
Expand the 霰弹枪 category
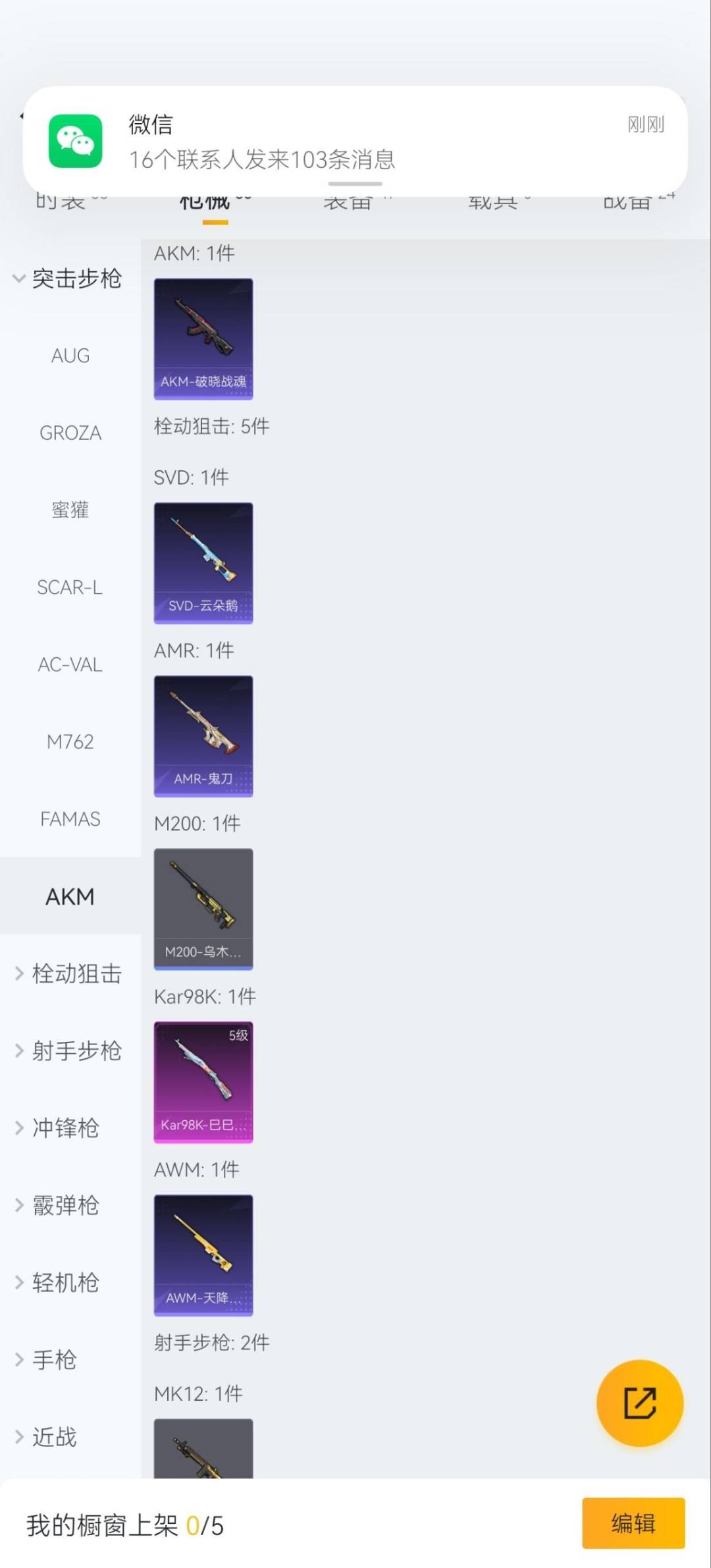tap(59, 1205)
